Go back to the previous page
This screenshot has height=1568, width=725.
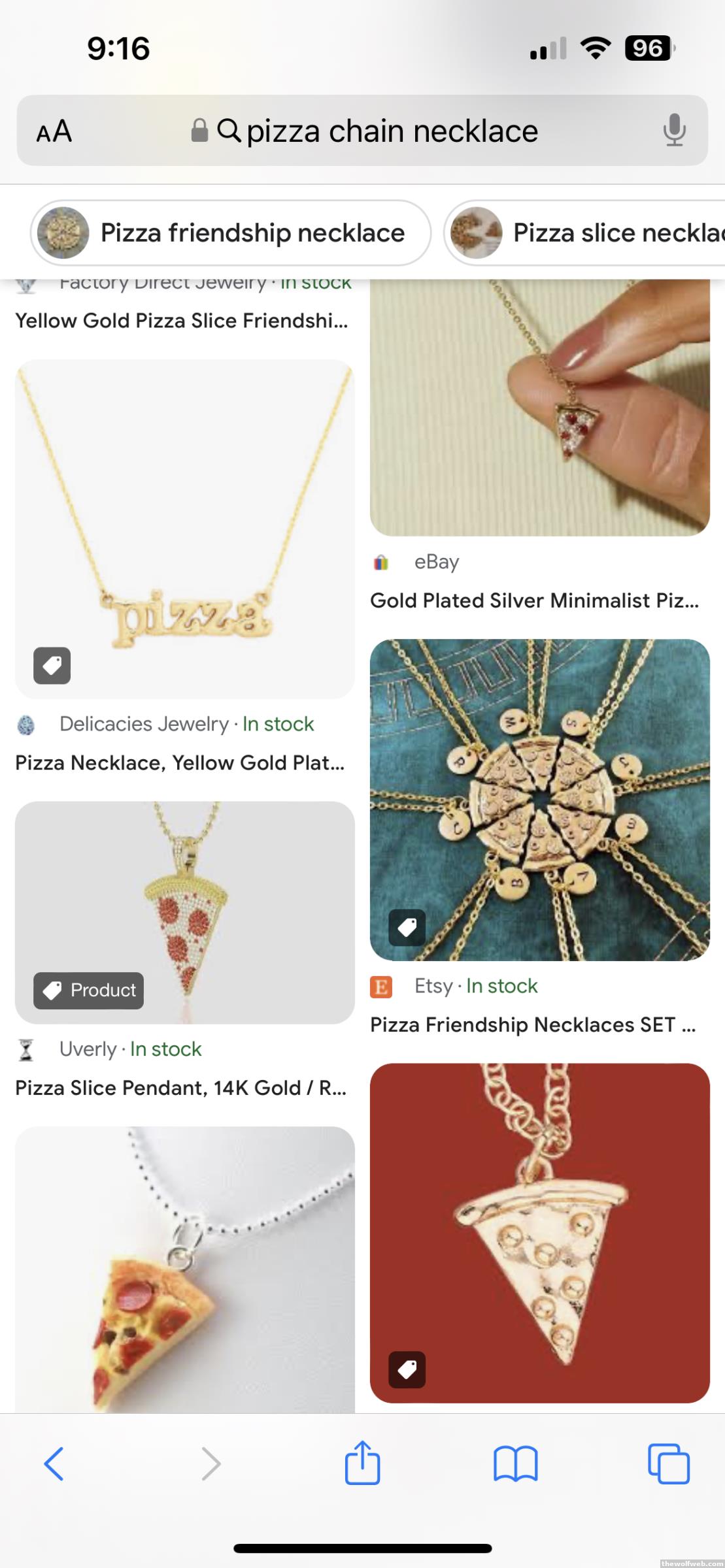(x=54, y=1463)
